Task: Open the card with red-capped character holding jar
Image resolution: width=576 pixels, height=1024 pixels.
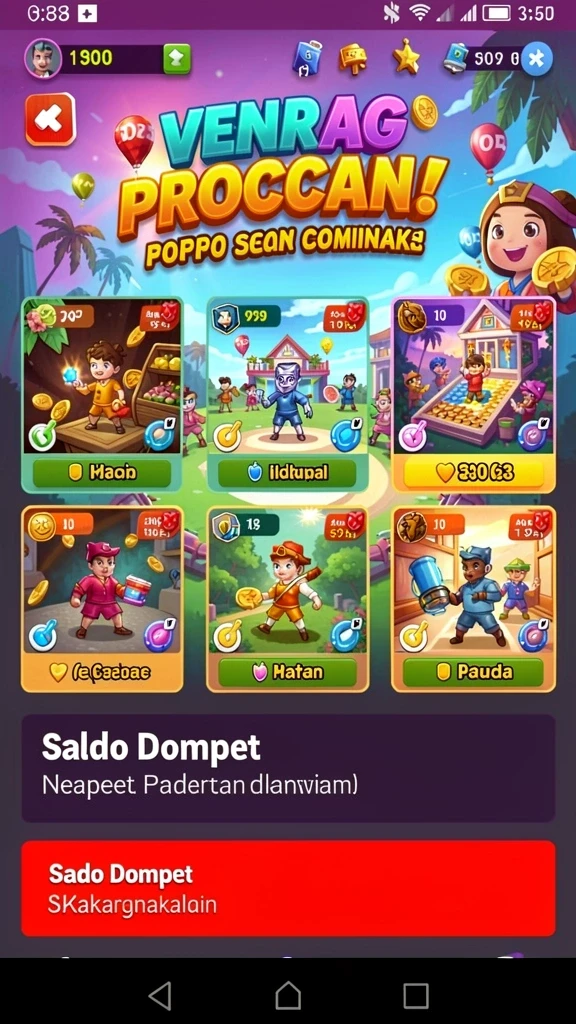Action: [102, 599]
